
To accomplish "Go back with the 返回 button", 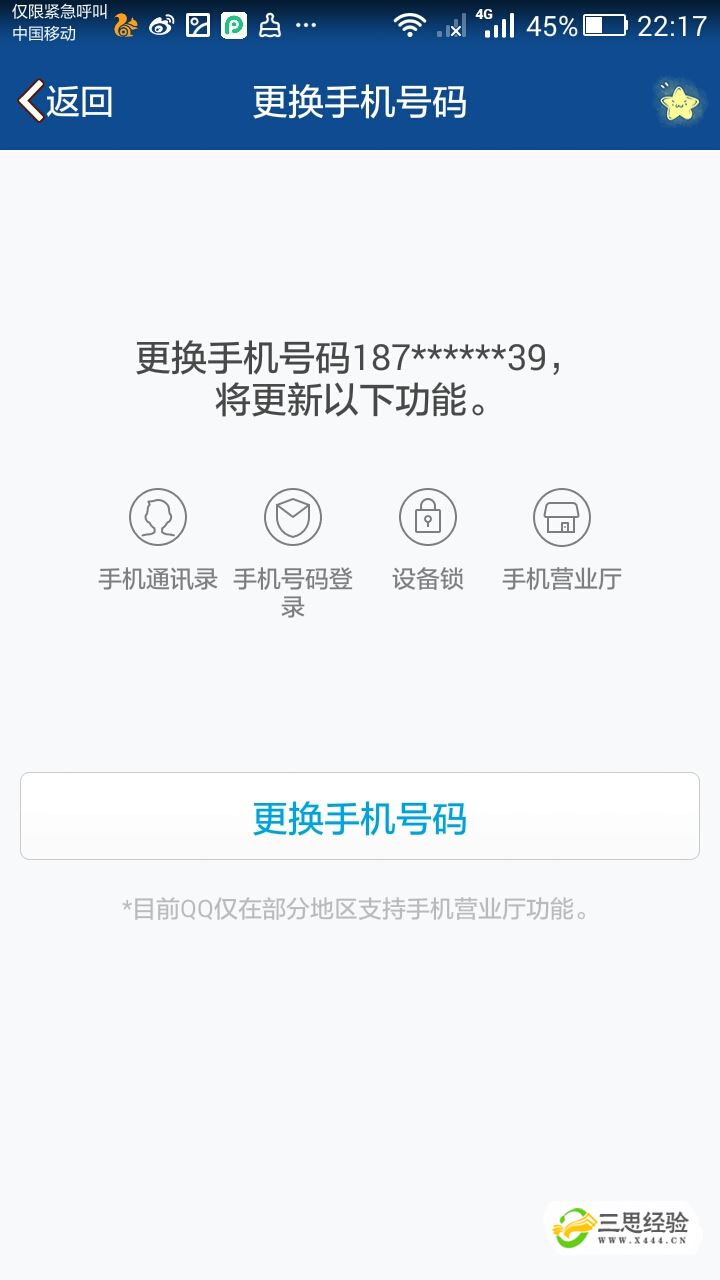I will pos(65,101).
